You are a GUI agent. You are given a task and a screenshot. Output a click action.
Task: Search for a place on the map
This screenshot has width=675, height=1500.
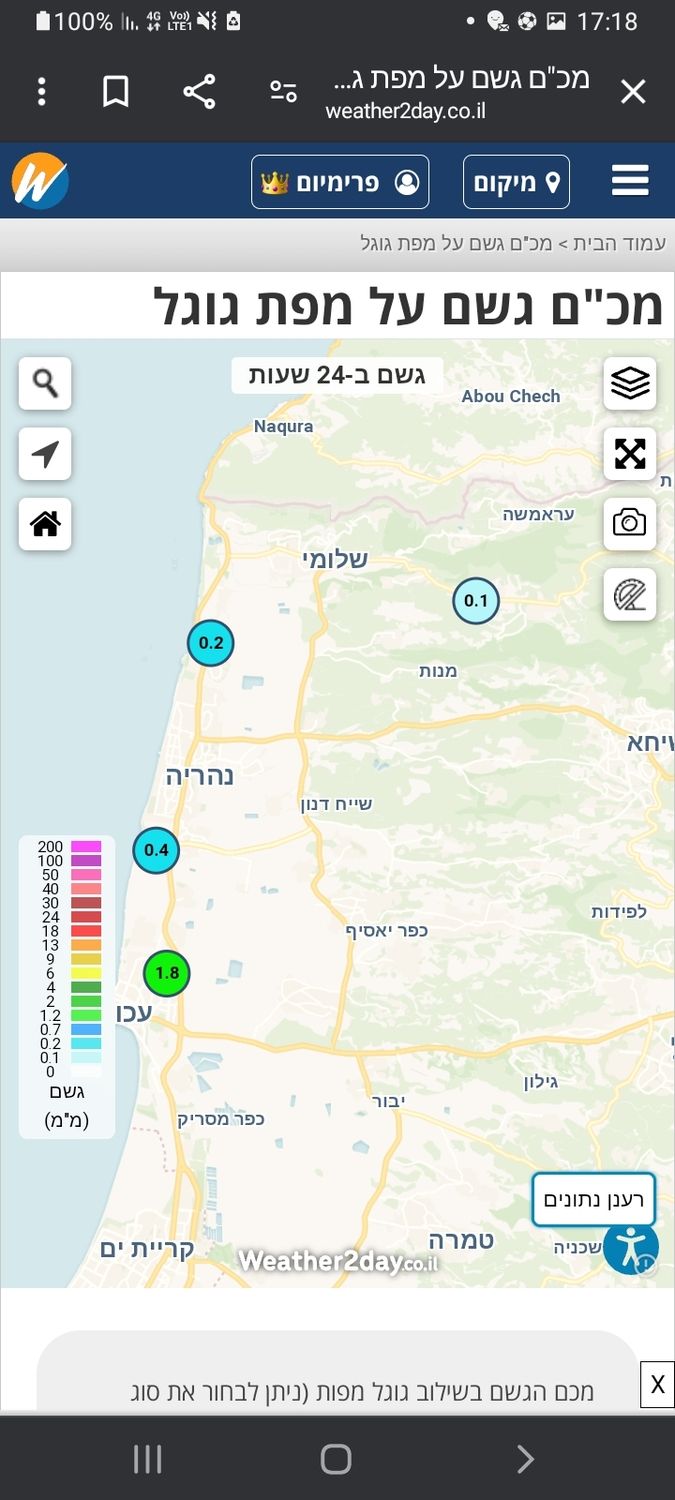tap(45, 383)
